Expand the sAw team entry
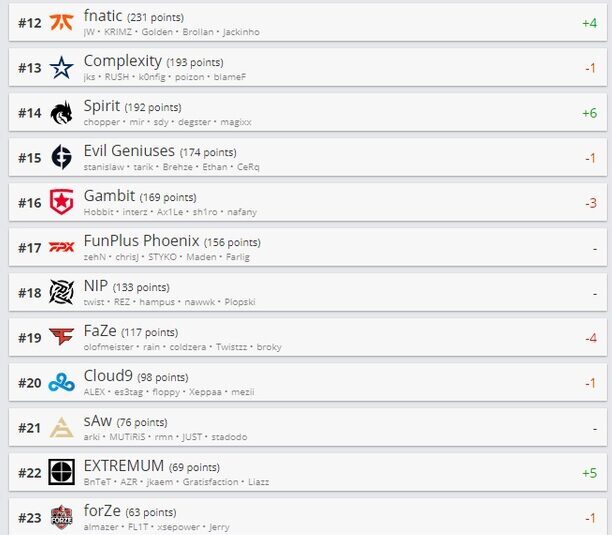Image resolution: width=612 pixels, height=535 pixels. (300, 428)
